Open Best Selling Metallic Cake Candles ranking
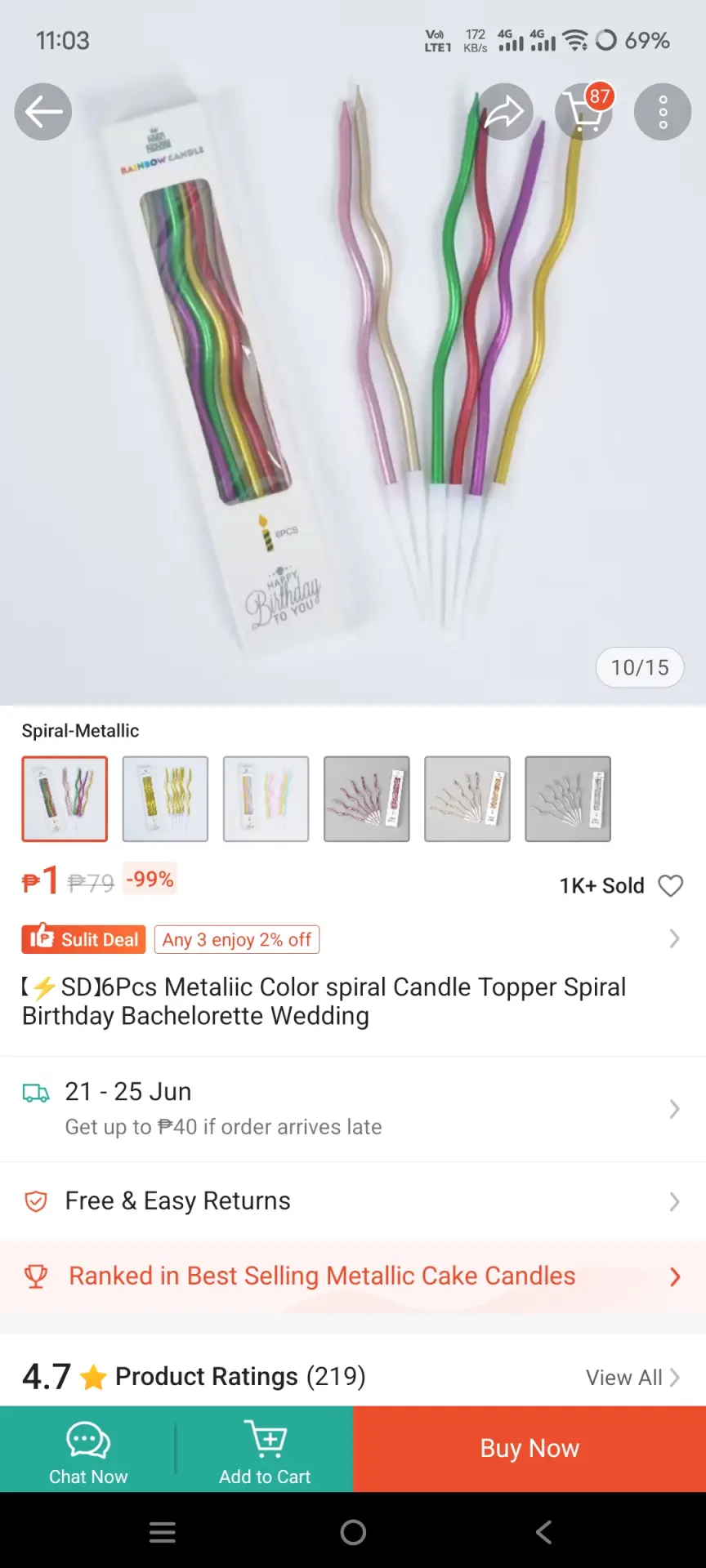This screenshot has height=1568, width=706. click(353, 1276)
